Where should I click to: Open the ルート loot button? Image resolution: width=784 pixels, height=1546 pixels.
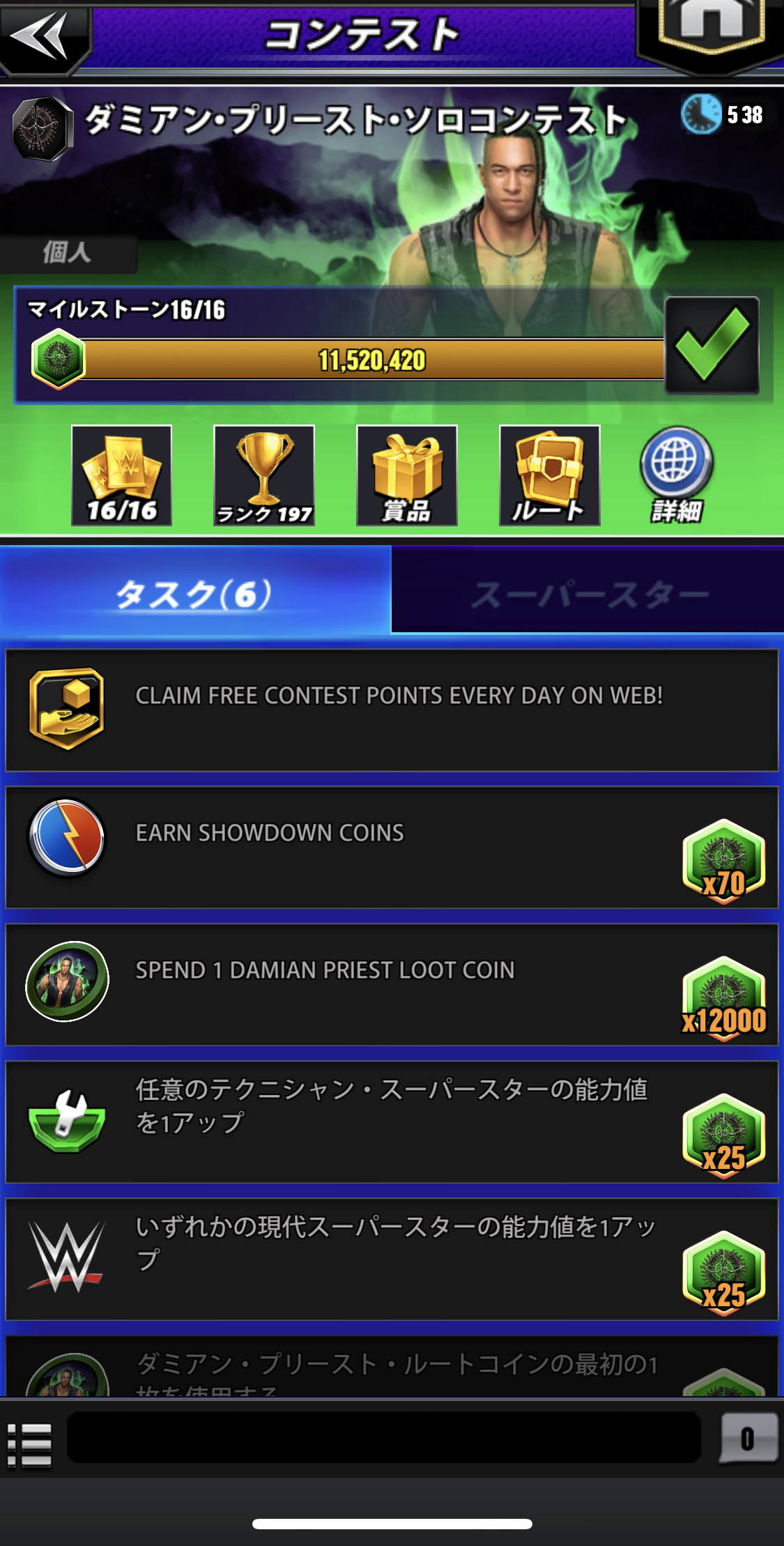pyautogui.click(x=549, y=475)
